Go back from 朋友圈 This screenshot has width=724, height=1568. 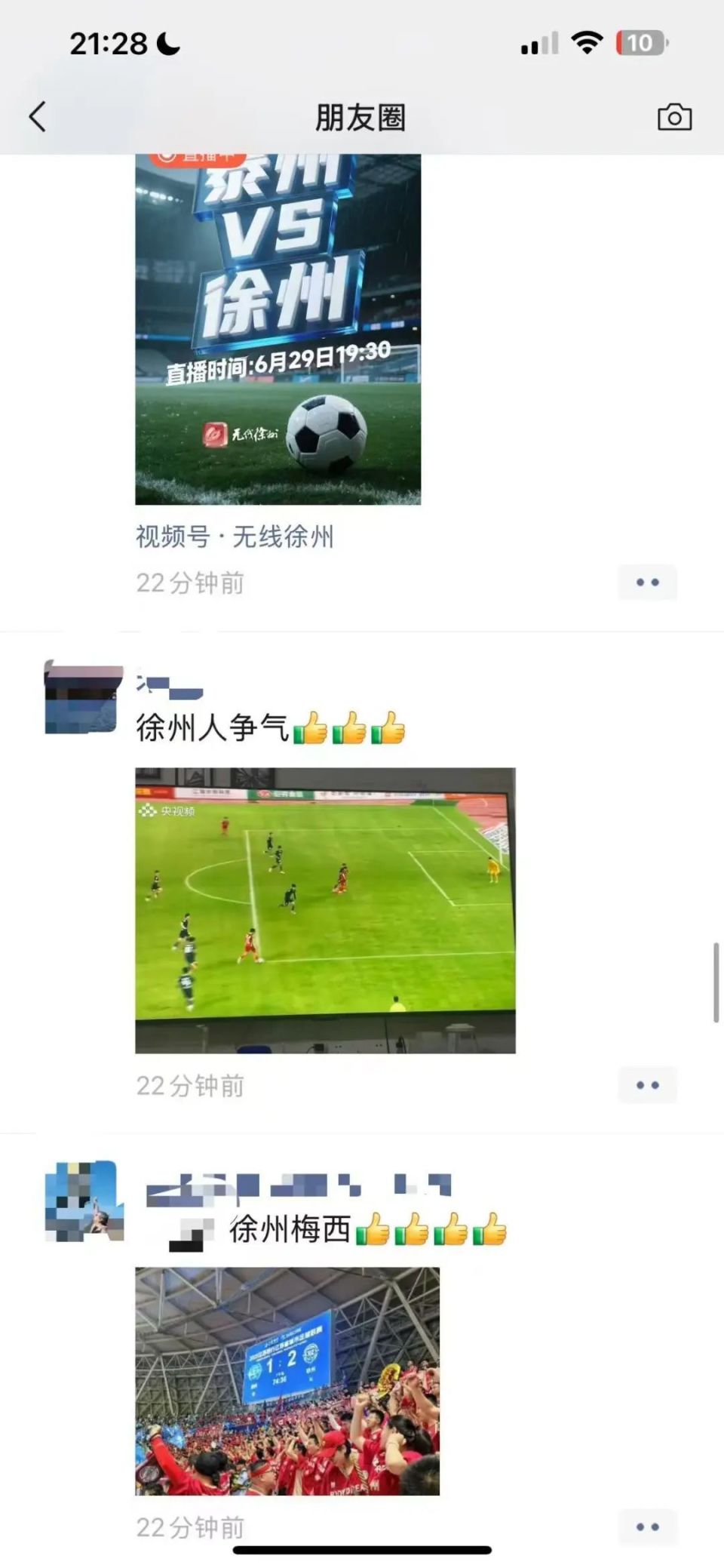38,117
